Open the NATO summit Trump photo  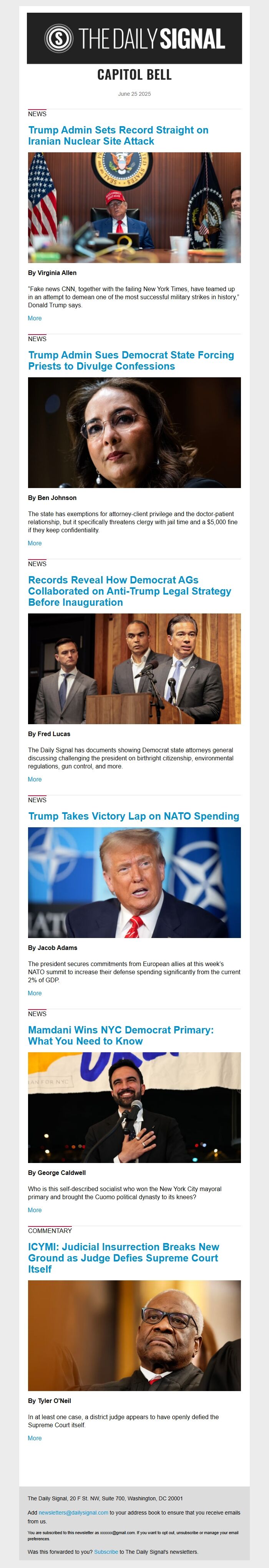click(134, 882)
